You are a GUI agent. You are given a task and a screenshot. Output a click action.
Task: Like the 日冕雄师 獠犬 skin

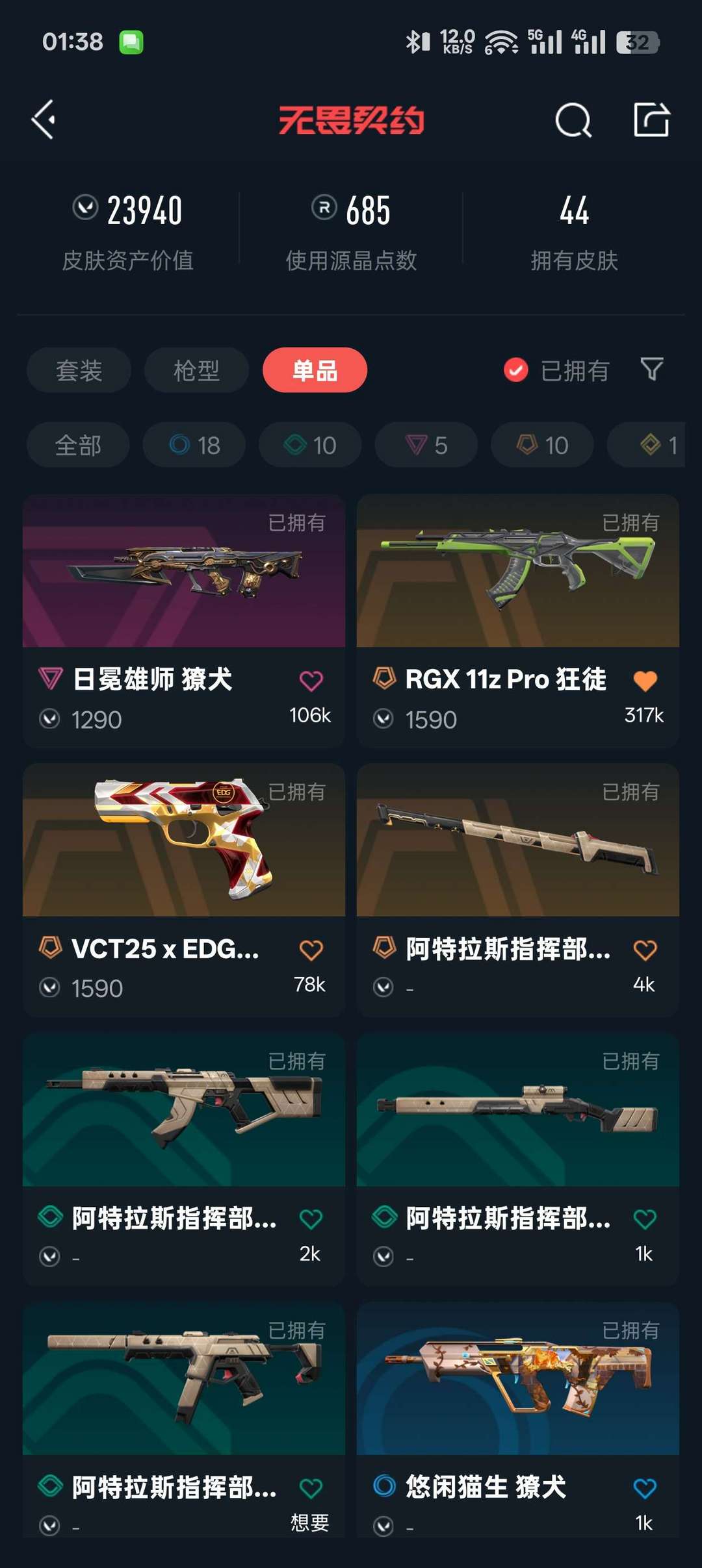pyautogui.click(x=311, y=681)
